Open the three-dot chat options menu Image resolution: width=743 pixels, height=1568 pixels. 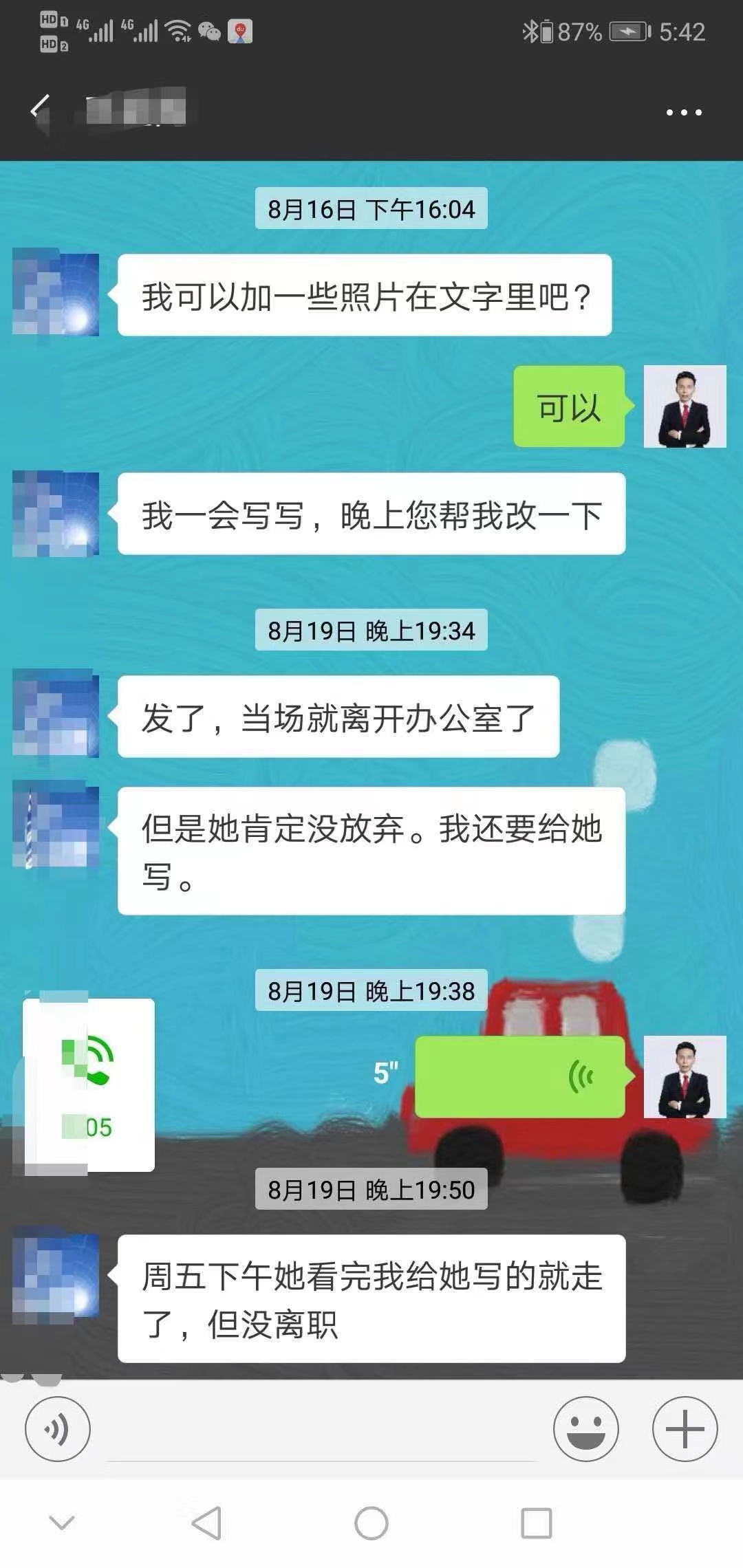683,112
